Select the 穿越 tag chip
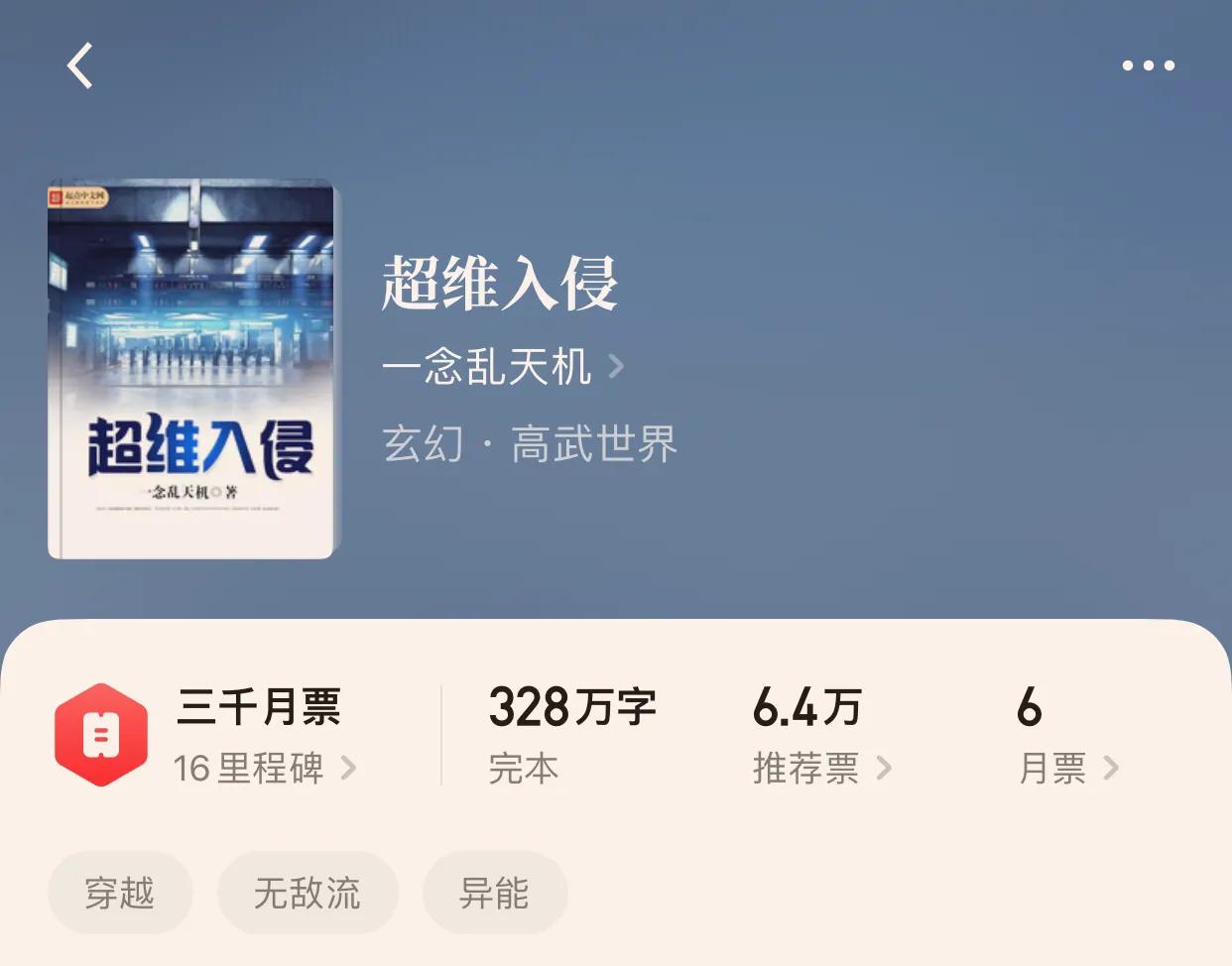The height and width of the screenshot is (966, 1232). click(x=120, y=893)
